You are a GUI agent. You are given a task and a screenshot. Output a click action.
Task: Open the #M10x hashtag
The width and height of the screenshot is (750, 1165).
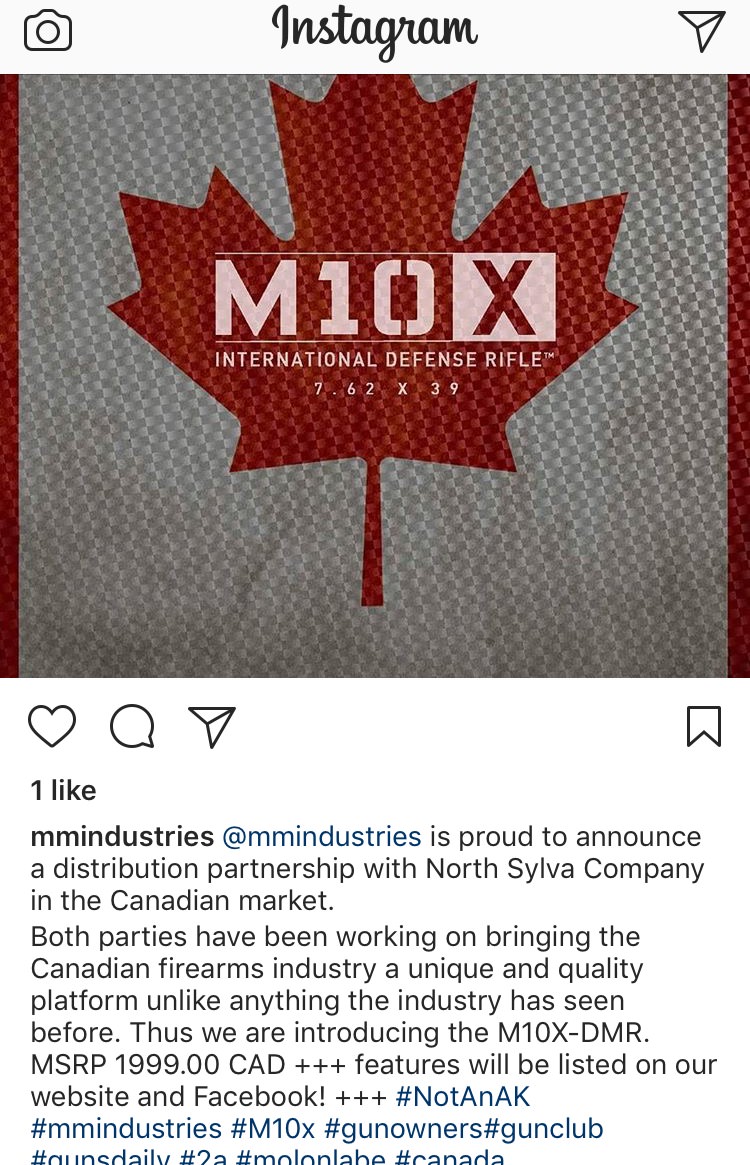(x=273, y=1129)
